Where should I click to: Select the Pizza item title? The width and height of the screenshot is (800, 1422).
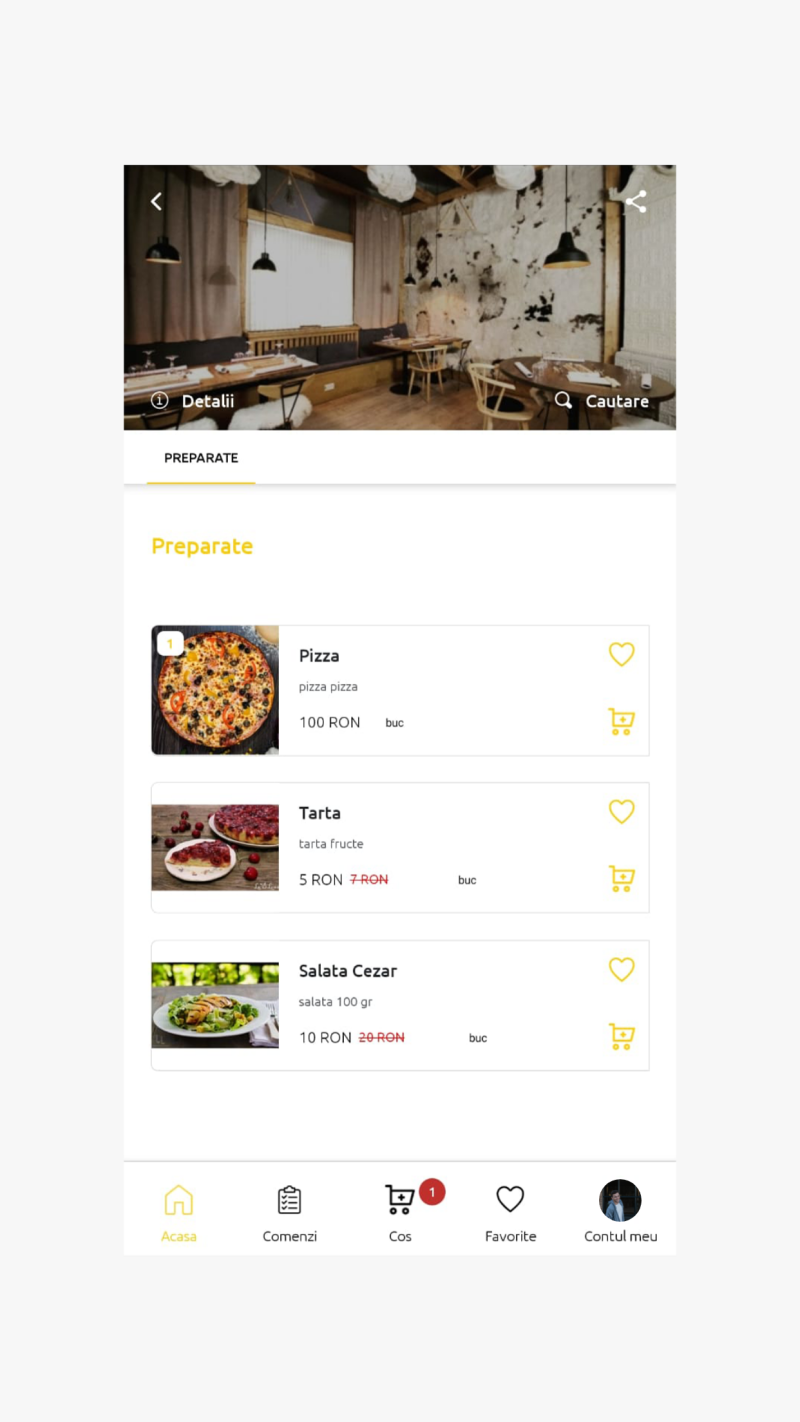pyautogui.click(x=319, y=656)
